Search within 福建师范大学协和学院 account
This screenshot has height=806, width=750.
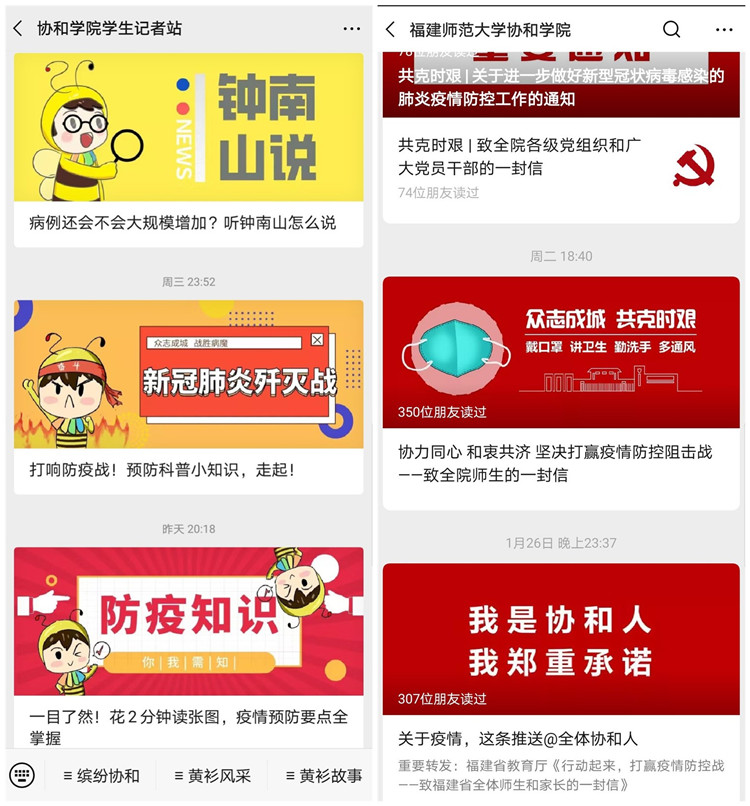point(672,29)
